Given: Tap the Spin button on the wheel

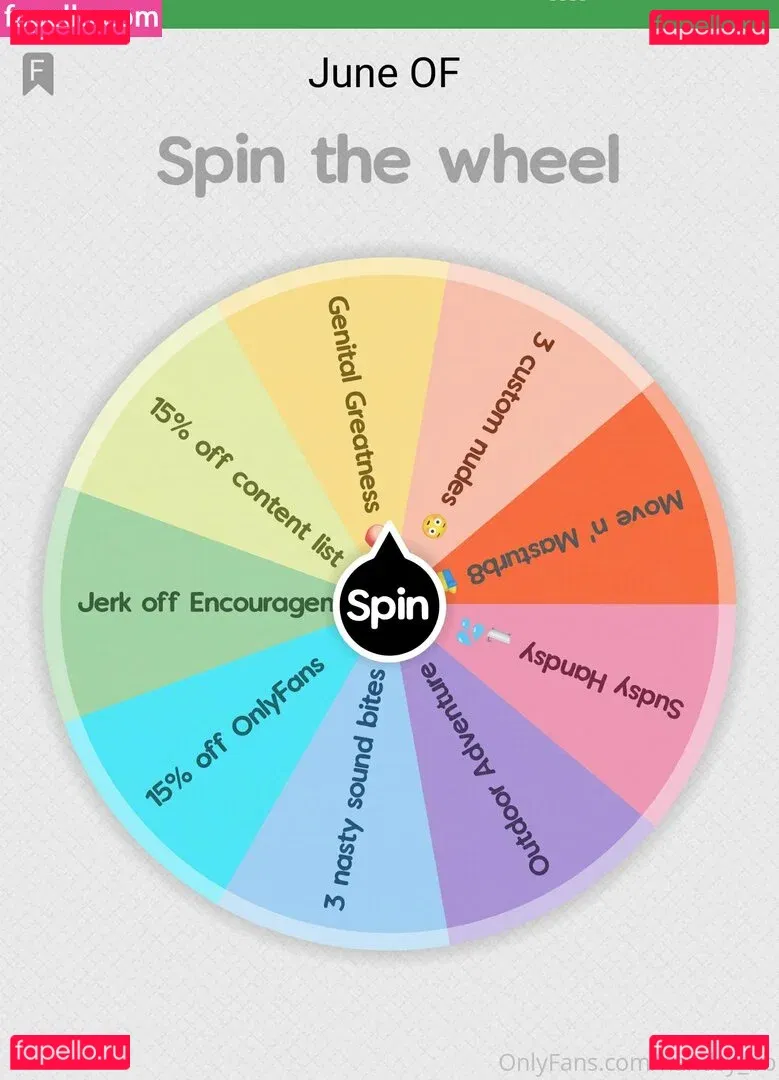Looking at the screenshot, I should 389,606.
